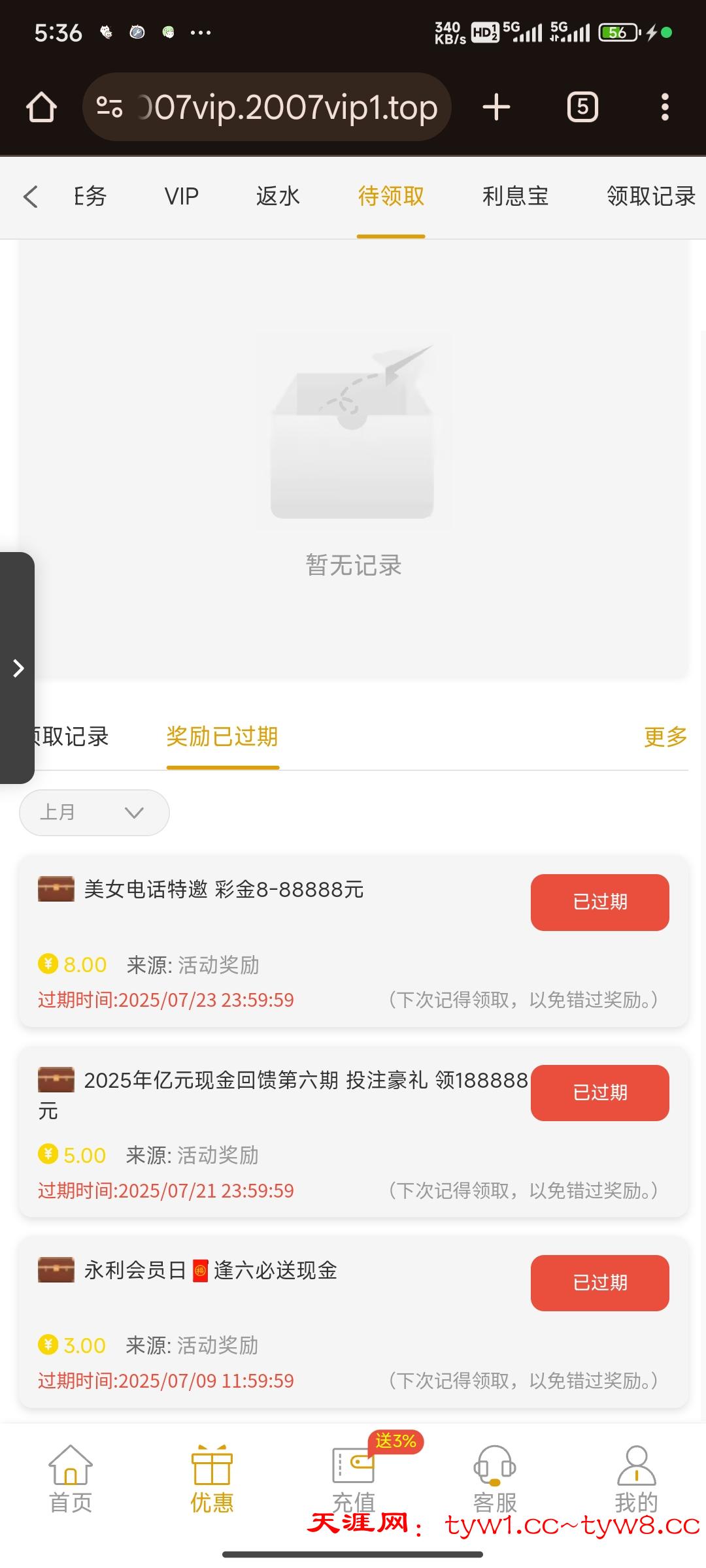Go to the browser home page
The height and width of the screenshot is (1568, 706).
coord(41,107)
